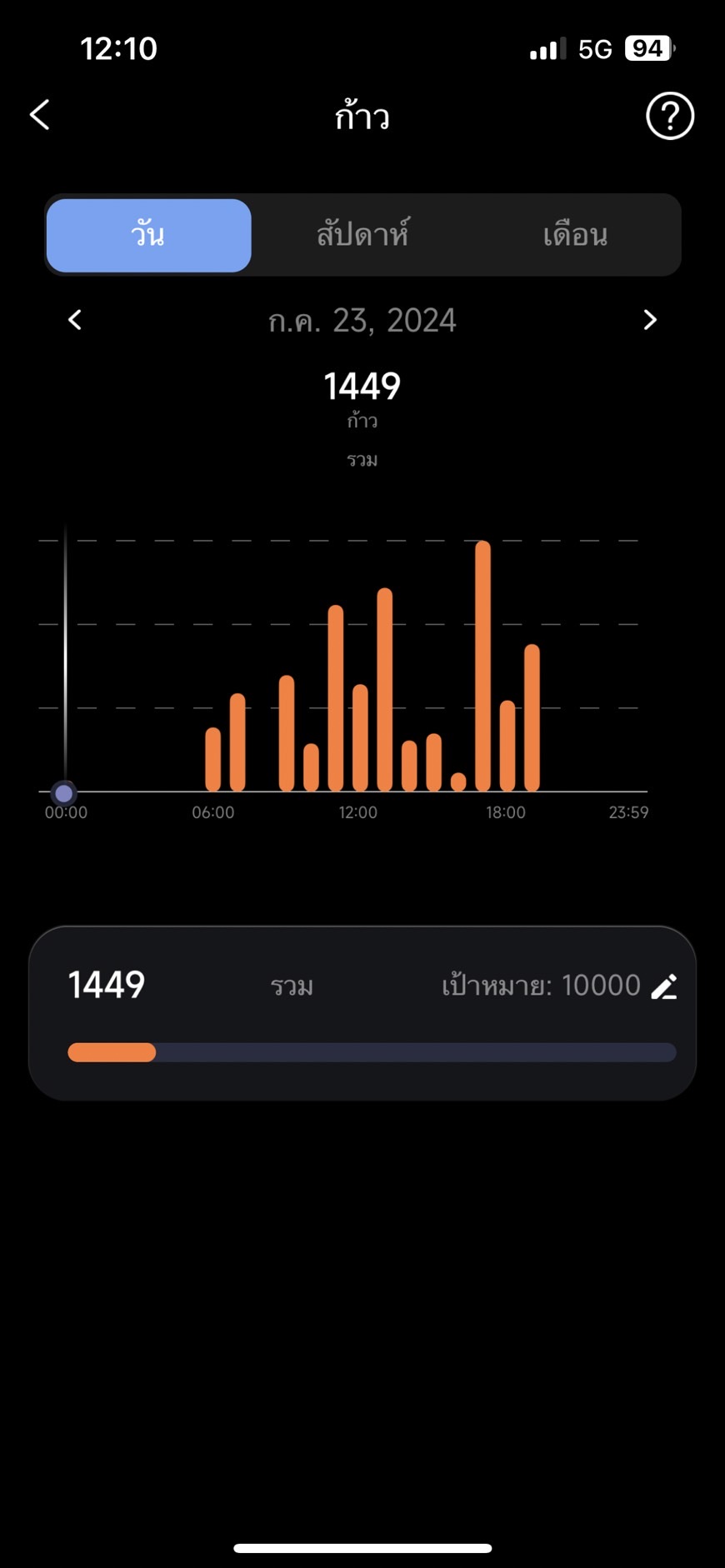The image size is (725, 1568).
Task: Edit the 10000 steps goal
Action: point(664,986)
